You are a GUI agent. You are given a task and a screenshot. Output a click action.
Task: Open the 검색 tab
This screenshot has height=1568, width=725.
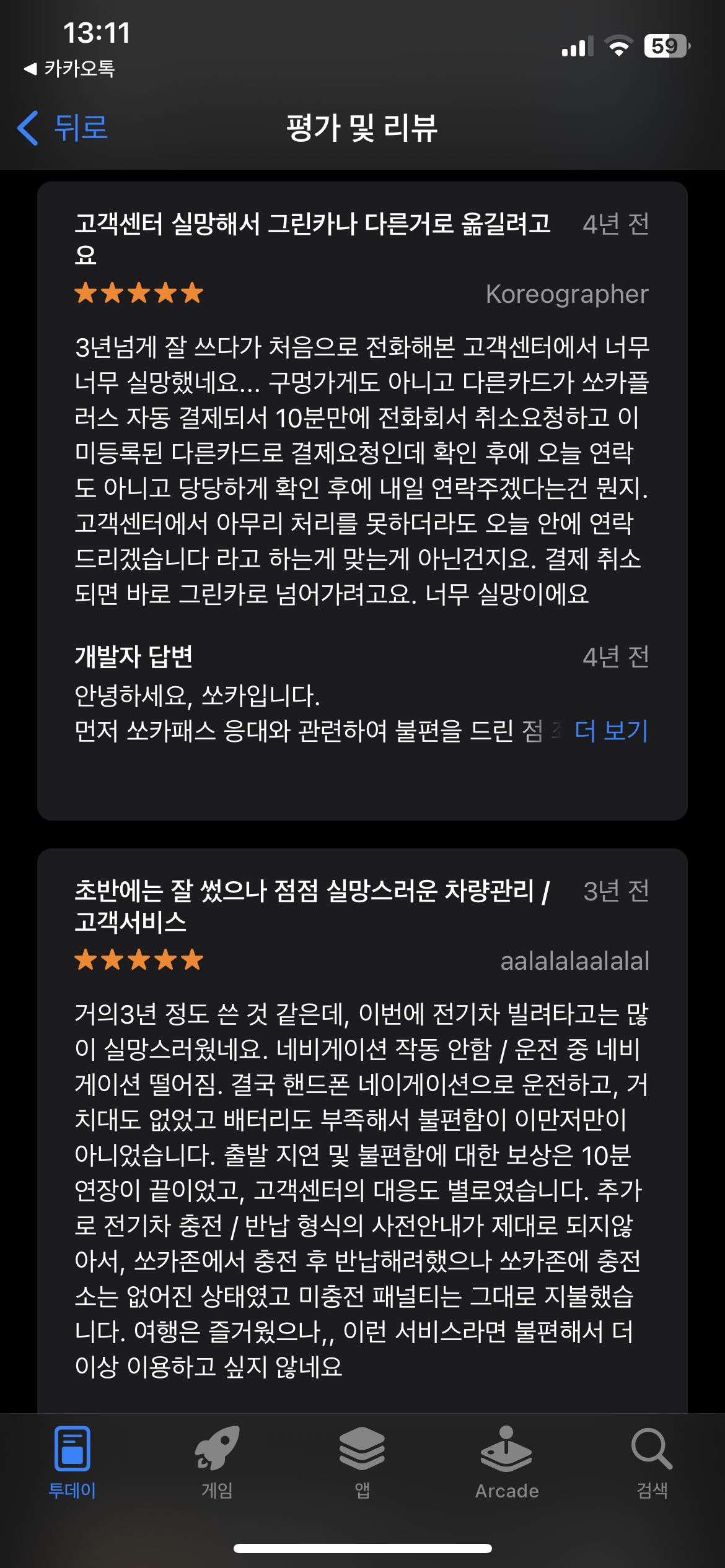tap(652, 1463)
